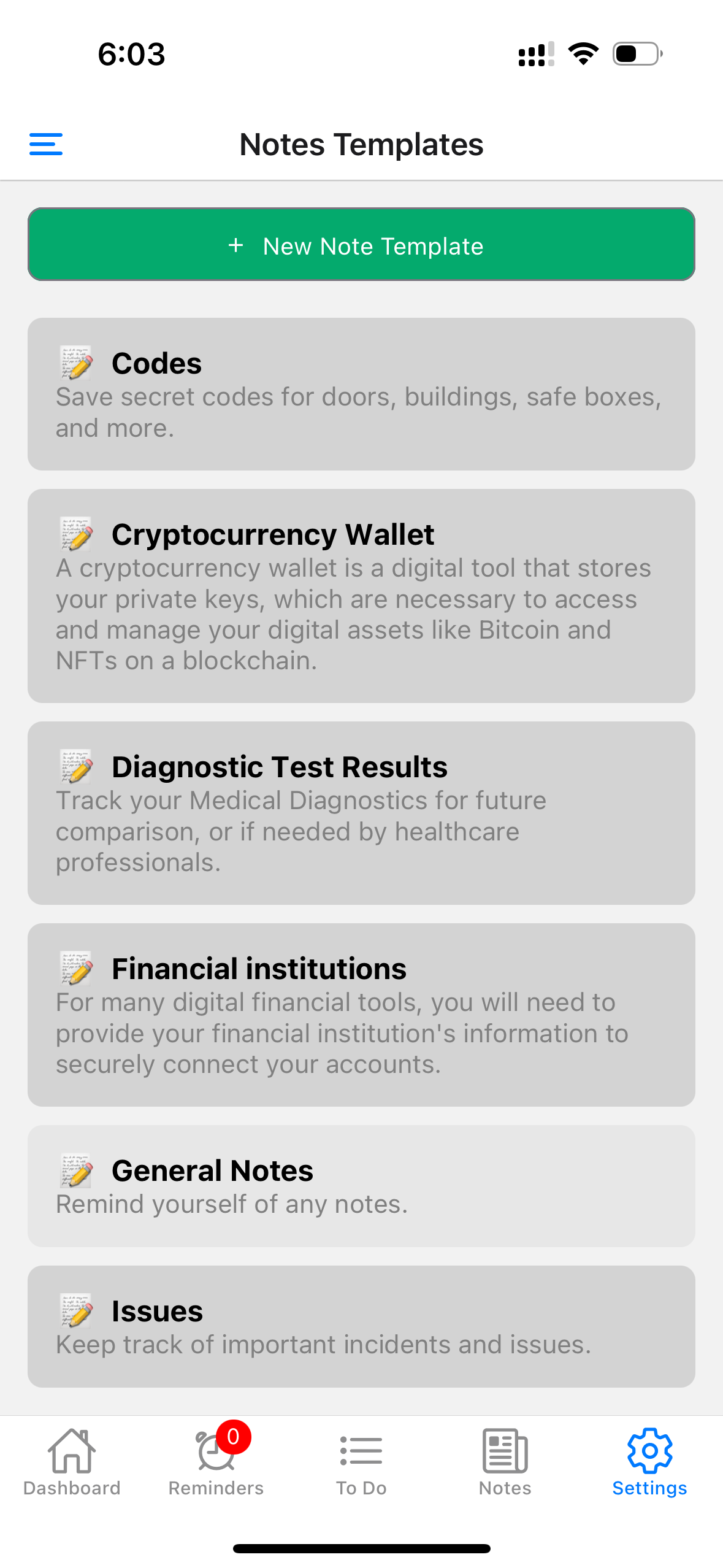
Task: Open the hamburger side menu
Action: (x=46, y=144)
